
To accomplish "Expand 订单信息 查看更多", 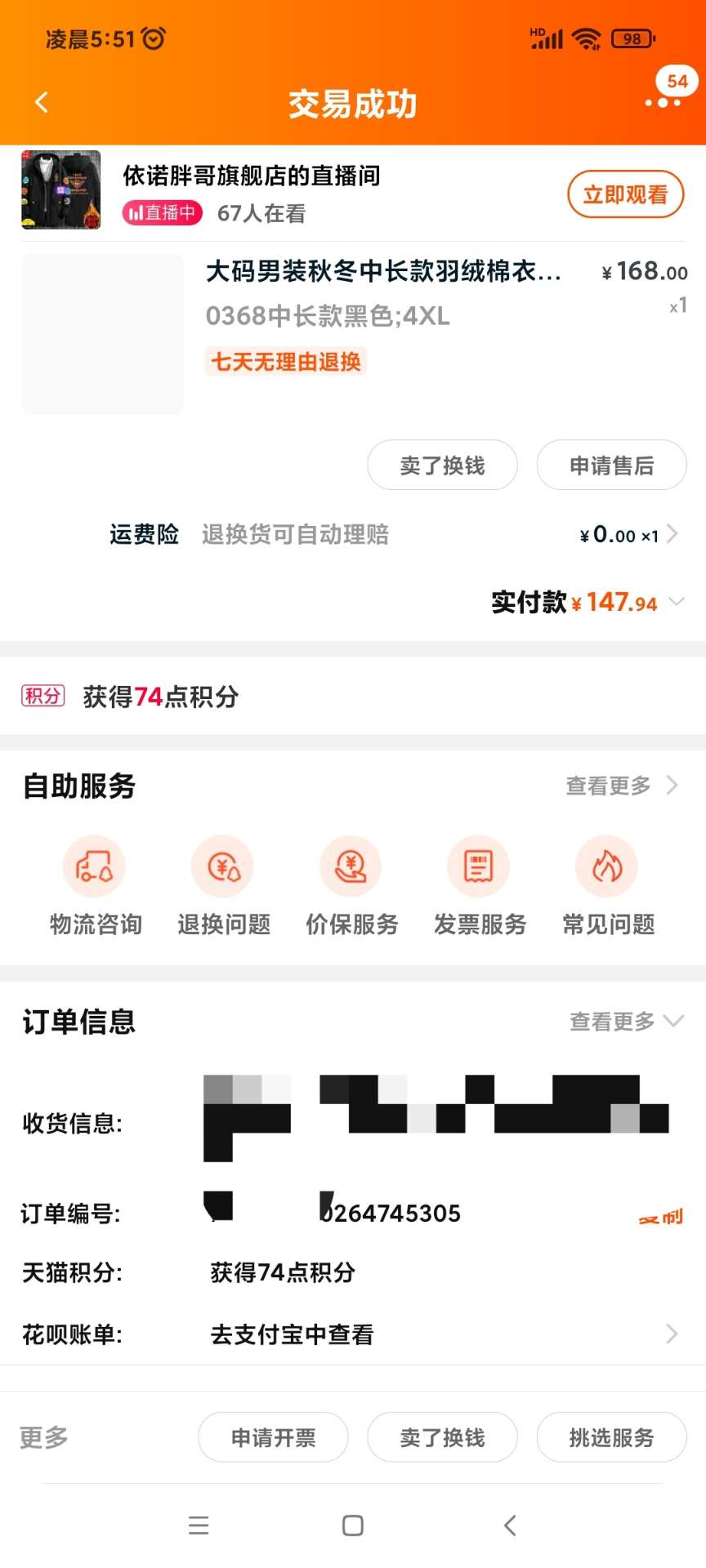I will click(x=626, y=1022).
